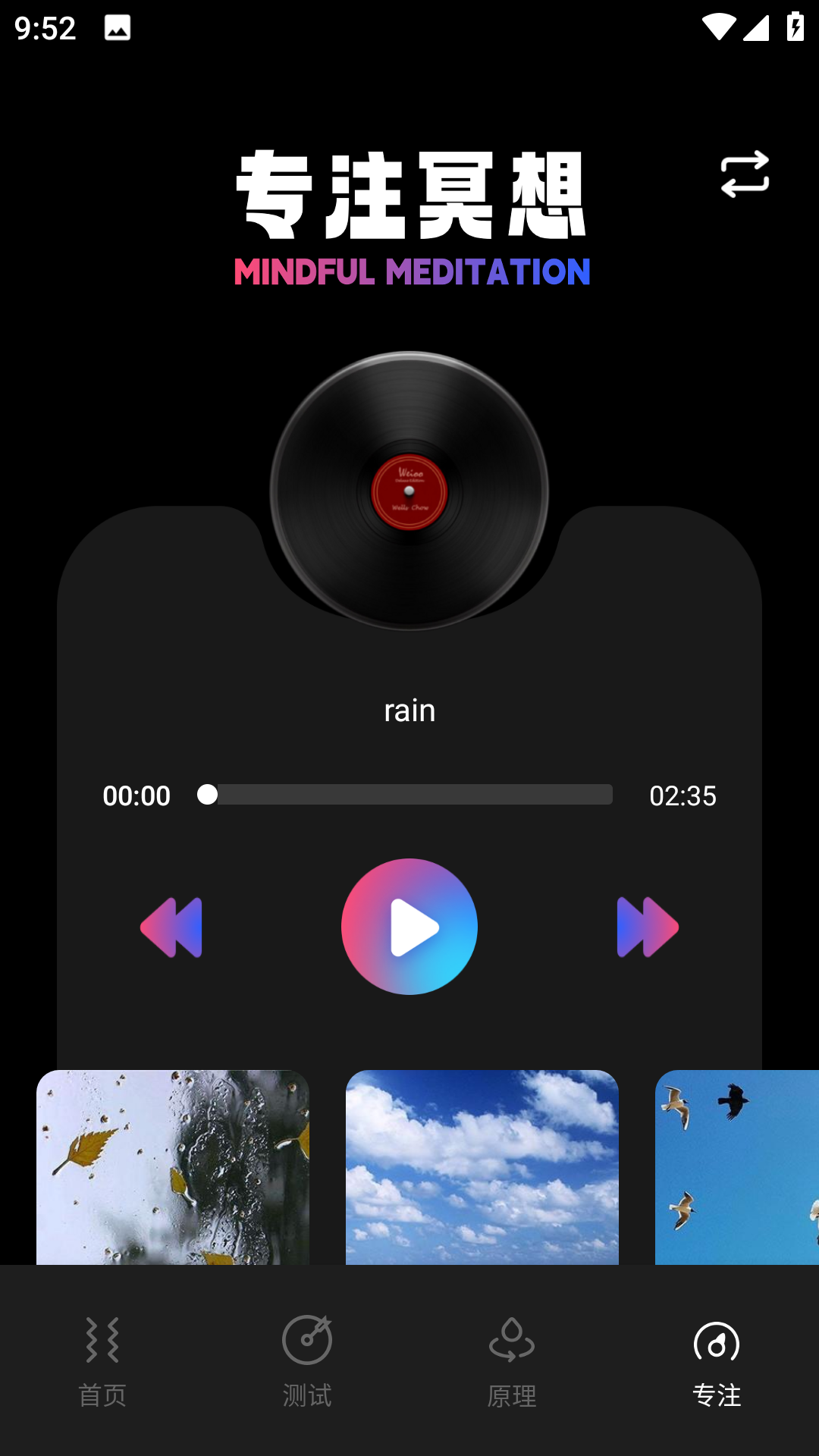819x1456 pixels.
Task: Go to the 原理 tab
Action: (x=512, y=1361)
